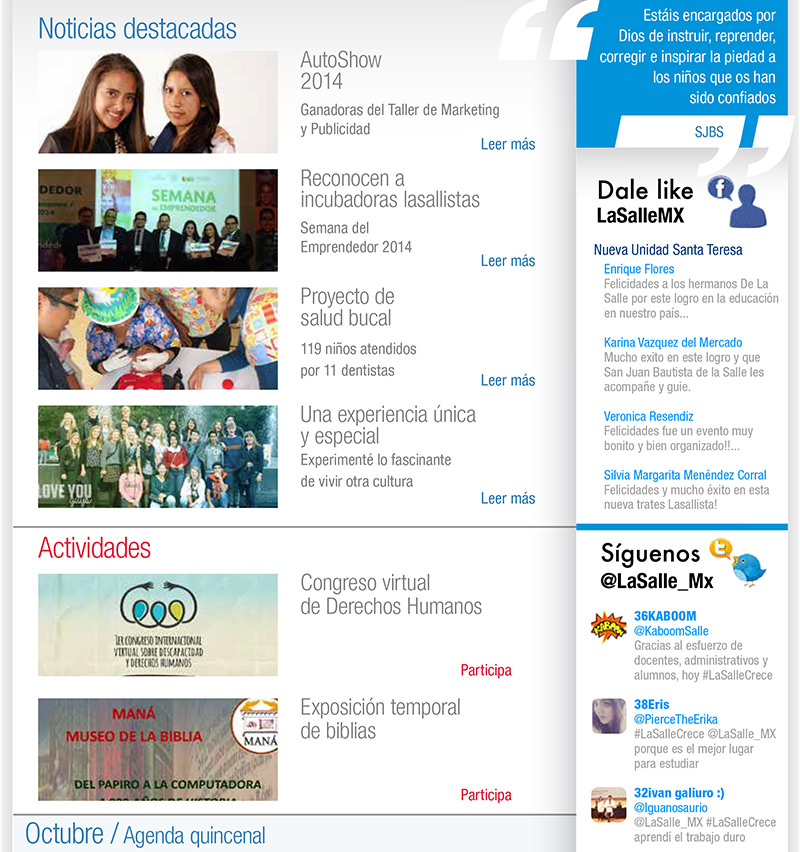
Task: Open the AutoShow 2014 photo
Action: [x=158, y=102]
